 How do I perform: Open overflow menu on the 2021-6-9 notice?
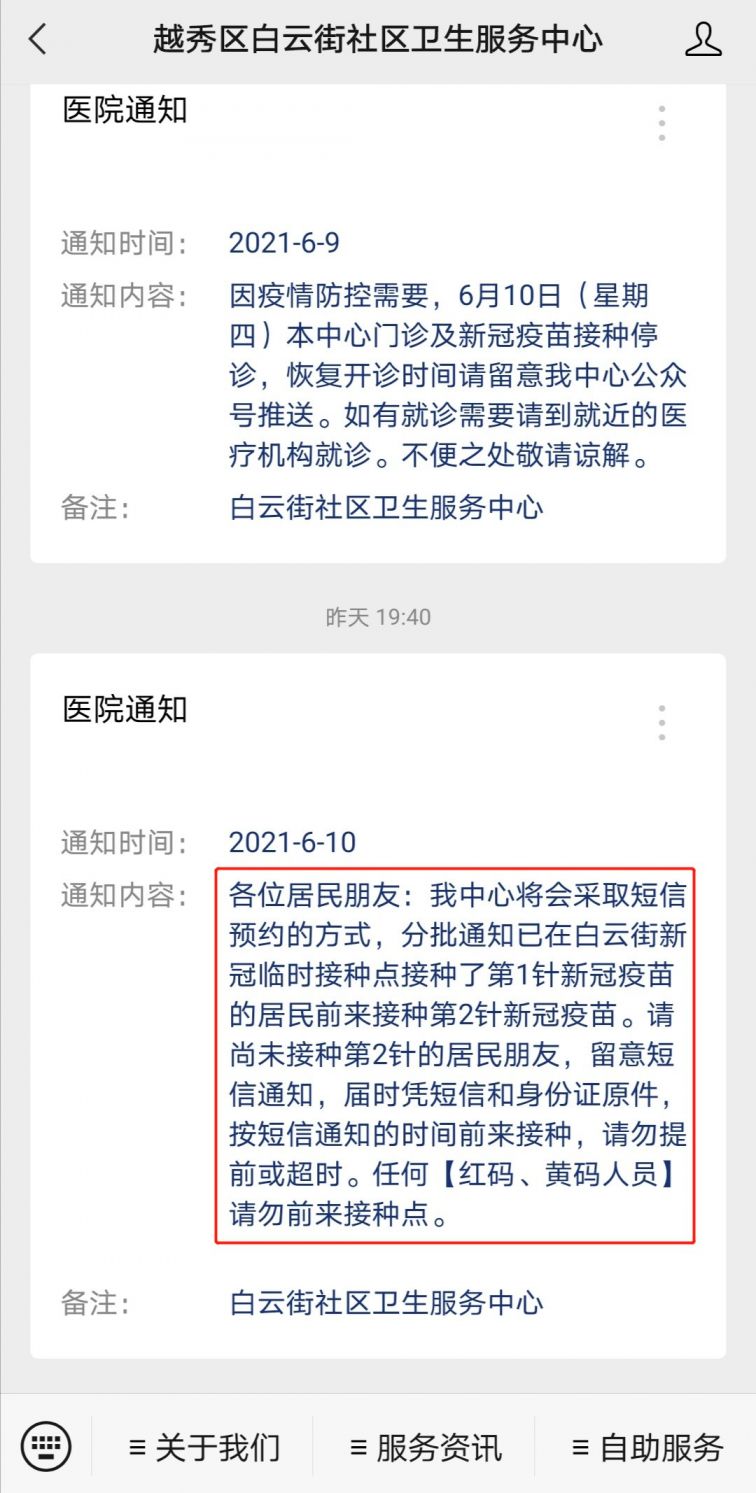[661, 123]
